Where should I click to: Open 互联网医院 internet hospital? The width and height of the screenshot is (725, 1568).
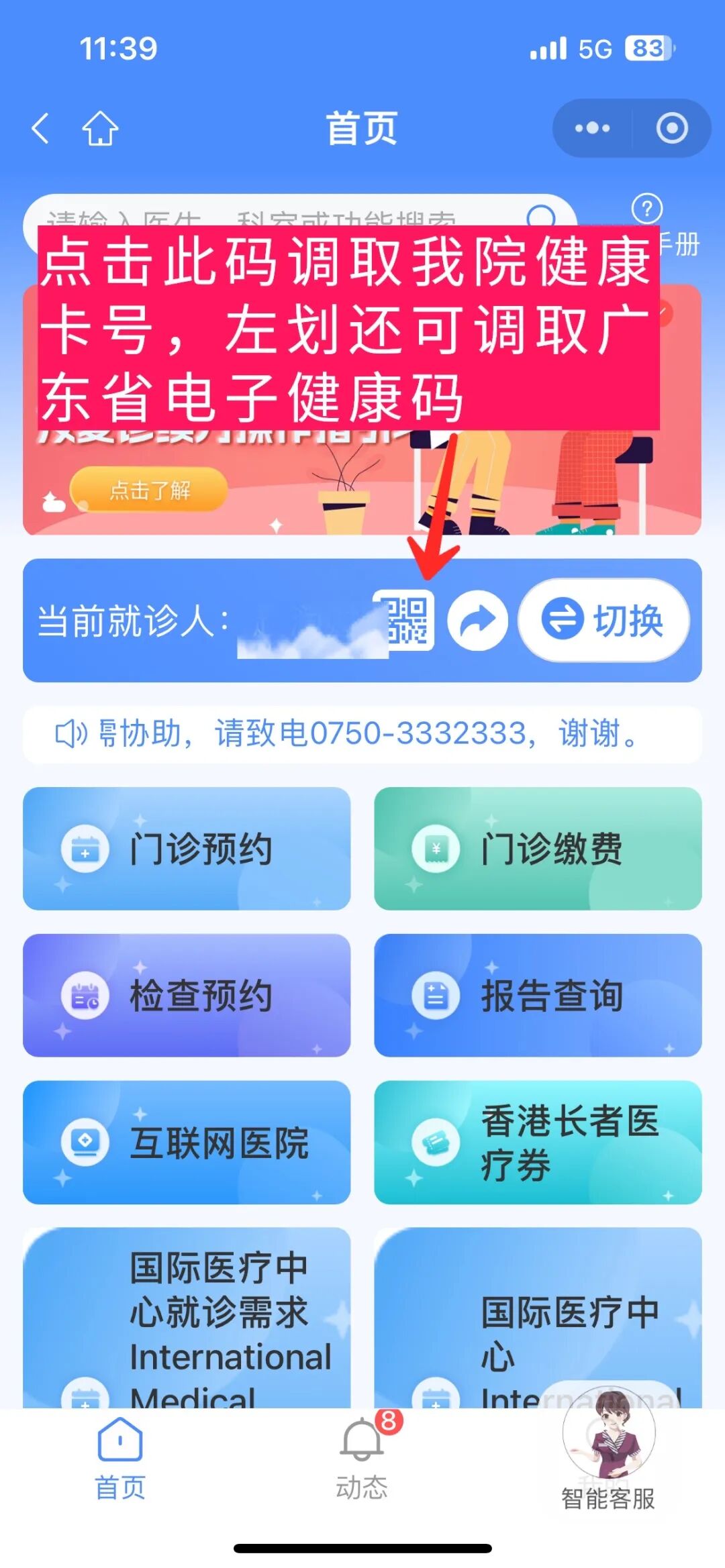187,1142
